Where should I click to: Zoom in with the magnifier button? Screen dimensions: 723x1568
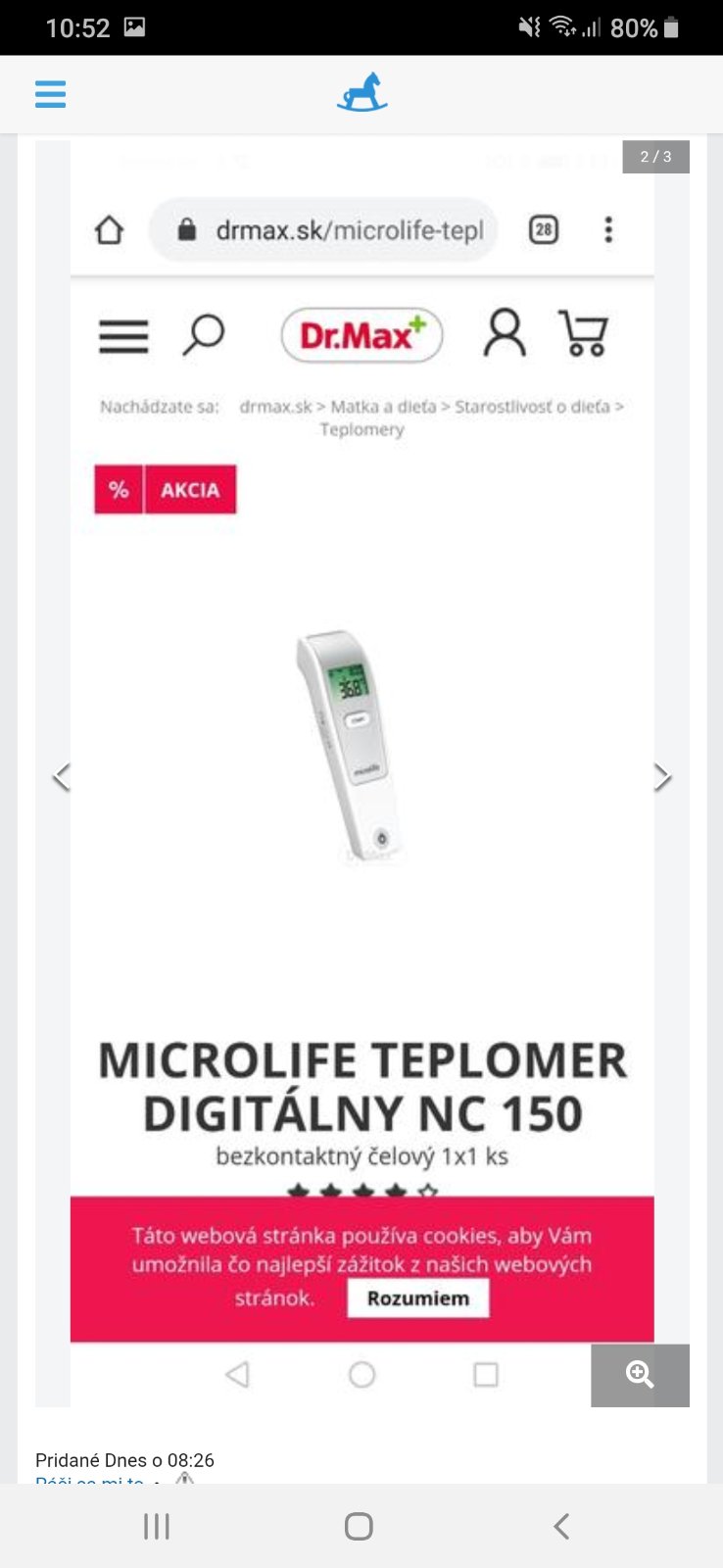pos(640,1375)
